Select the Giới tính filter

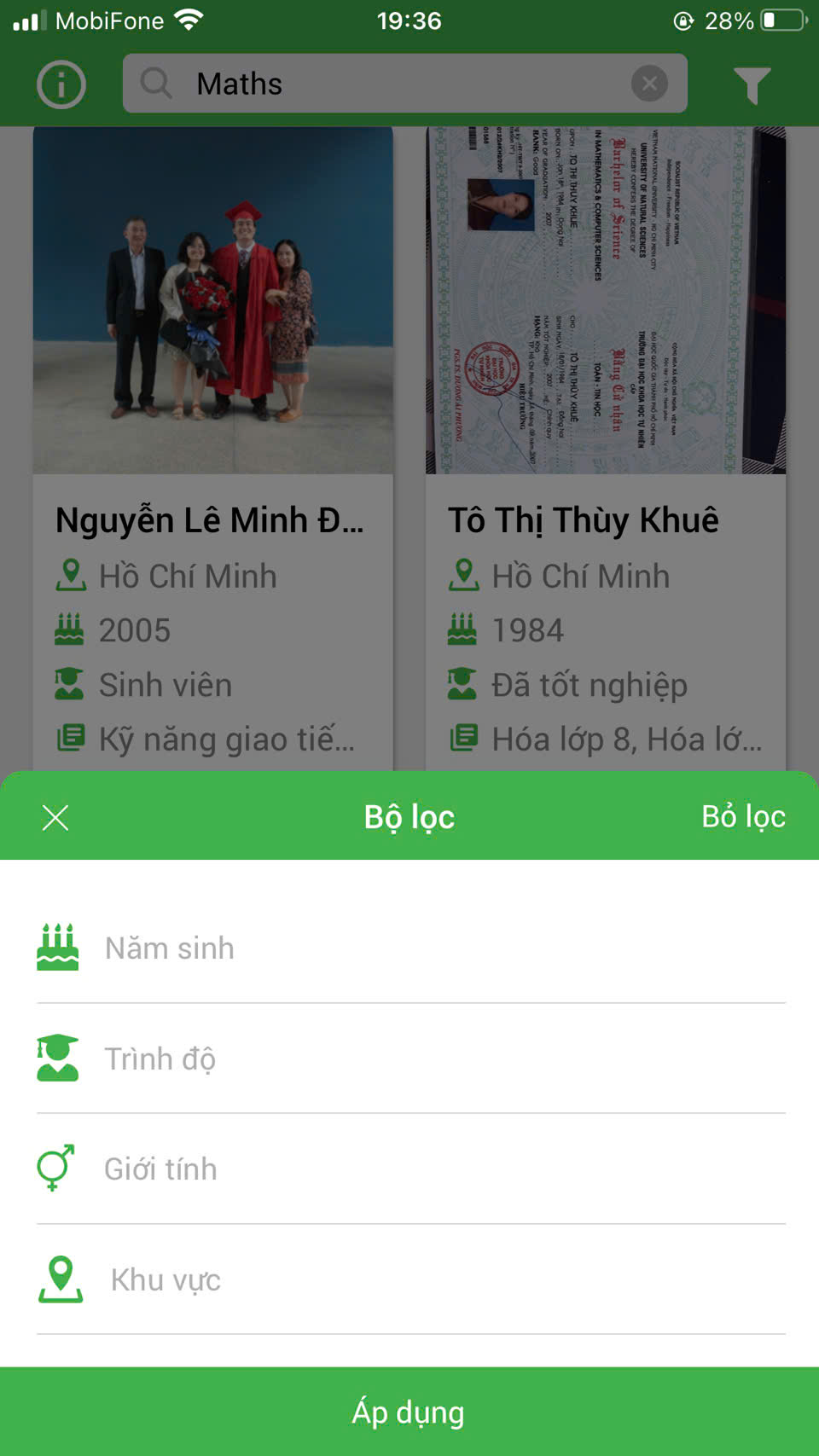tap(409, 1169)
